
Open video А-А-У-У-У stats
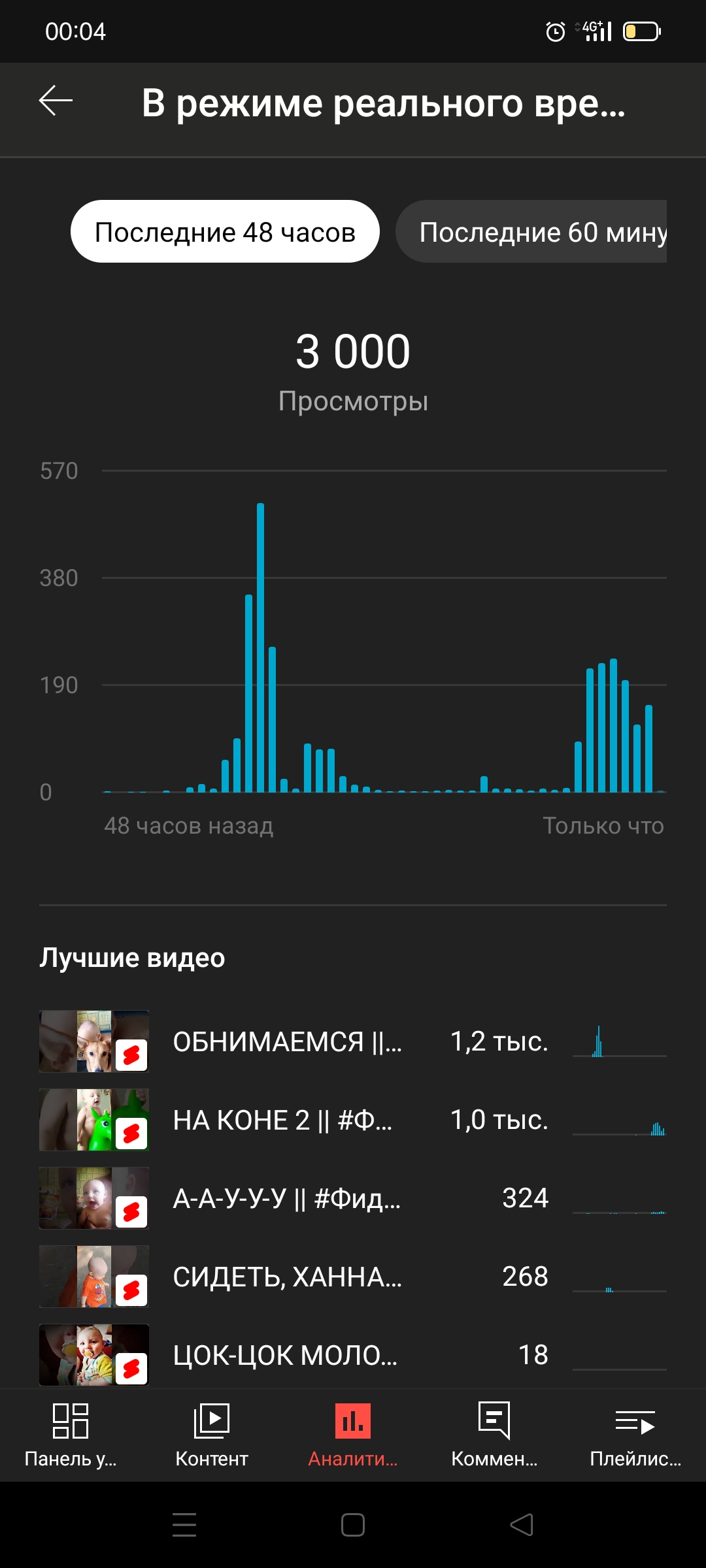point(286,1198)
